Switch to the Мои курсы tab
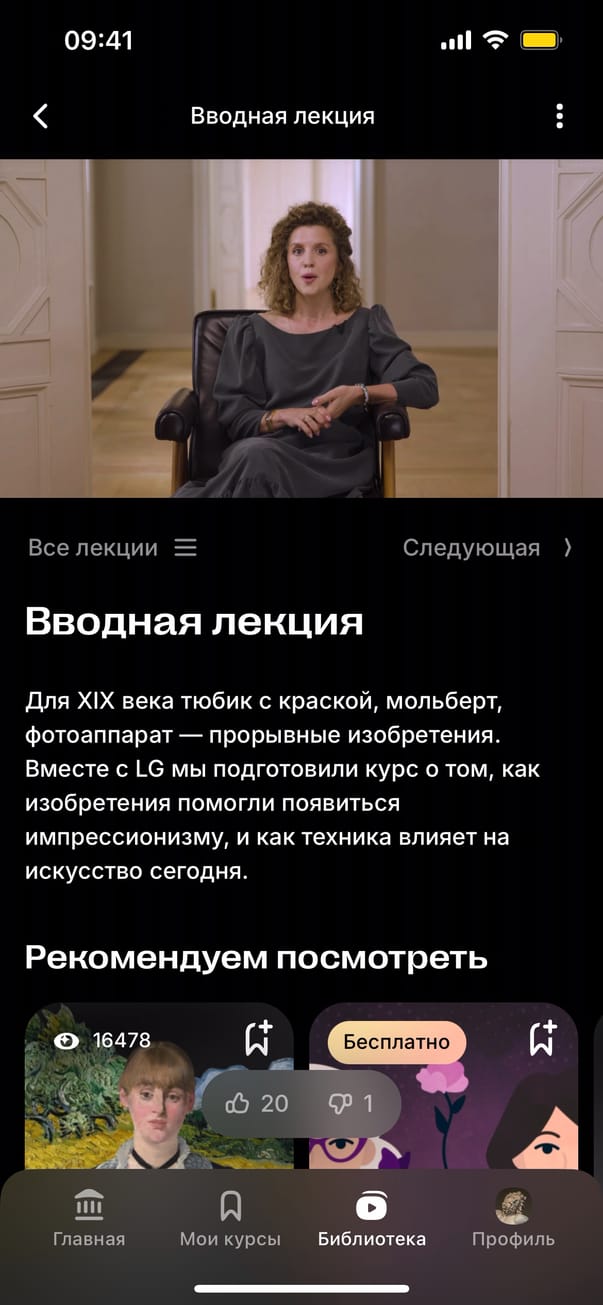603x1305 pixels. pyautogui.click(x=230, y=1220)
